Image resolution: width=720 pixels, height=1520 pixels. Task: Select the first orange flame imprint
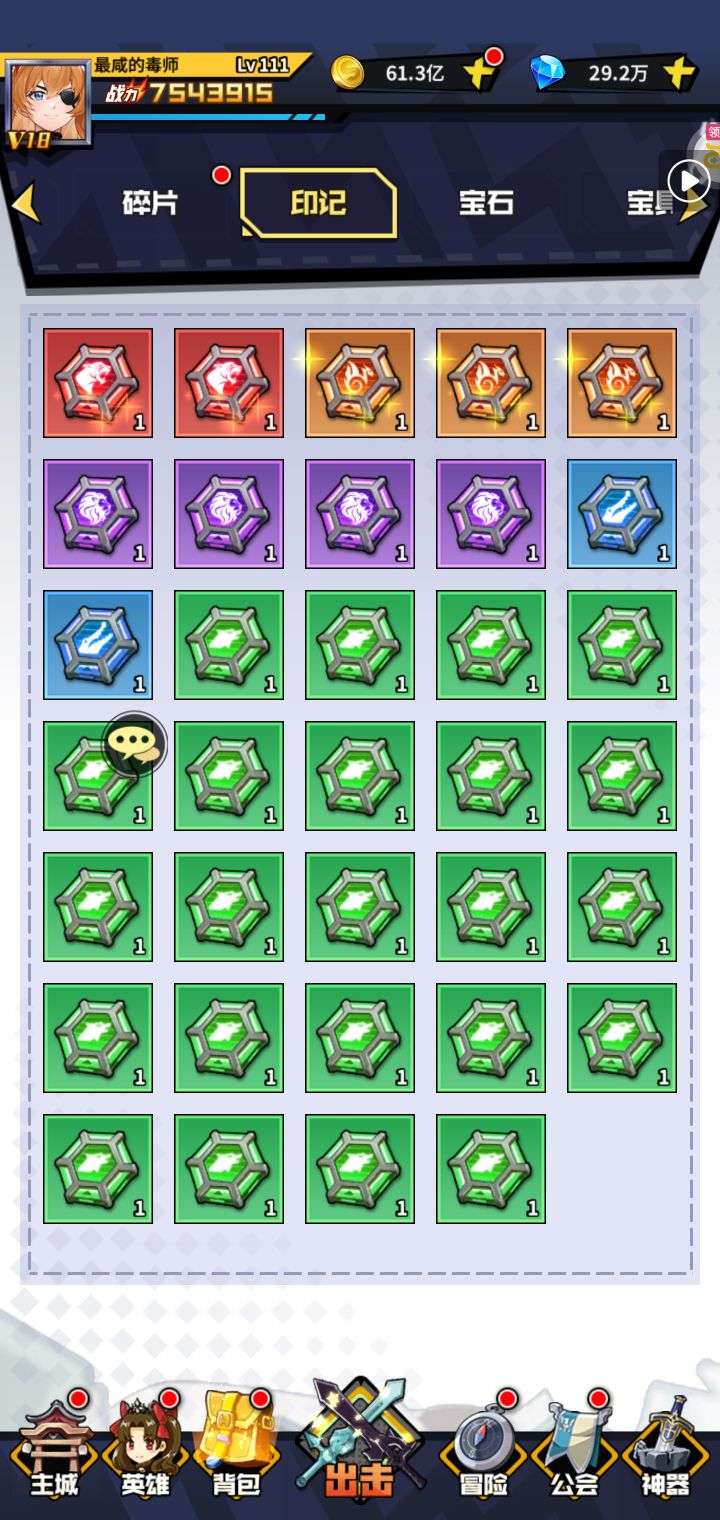point(360,383)
